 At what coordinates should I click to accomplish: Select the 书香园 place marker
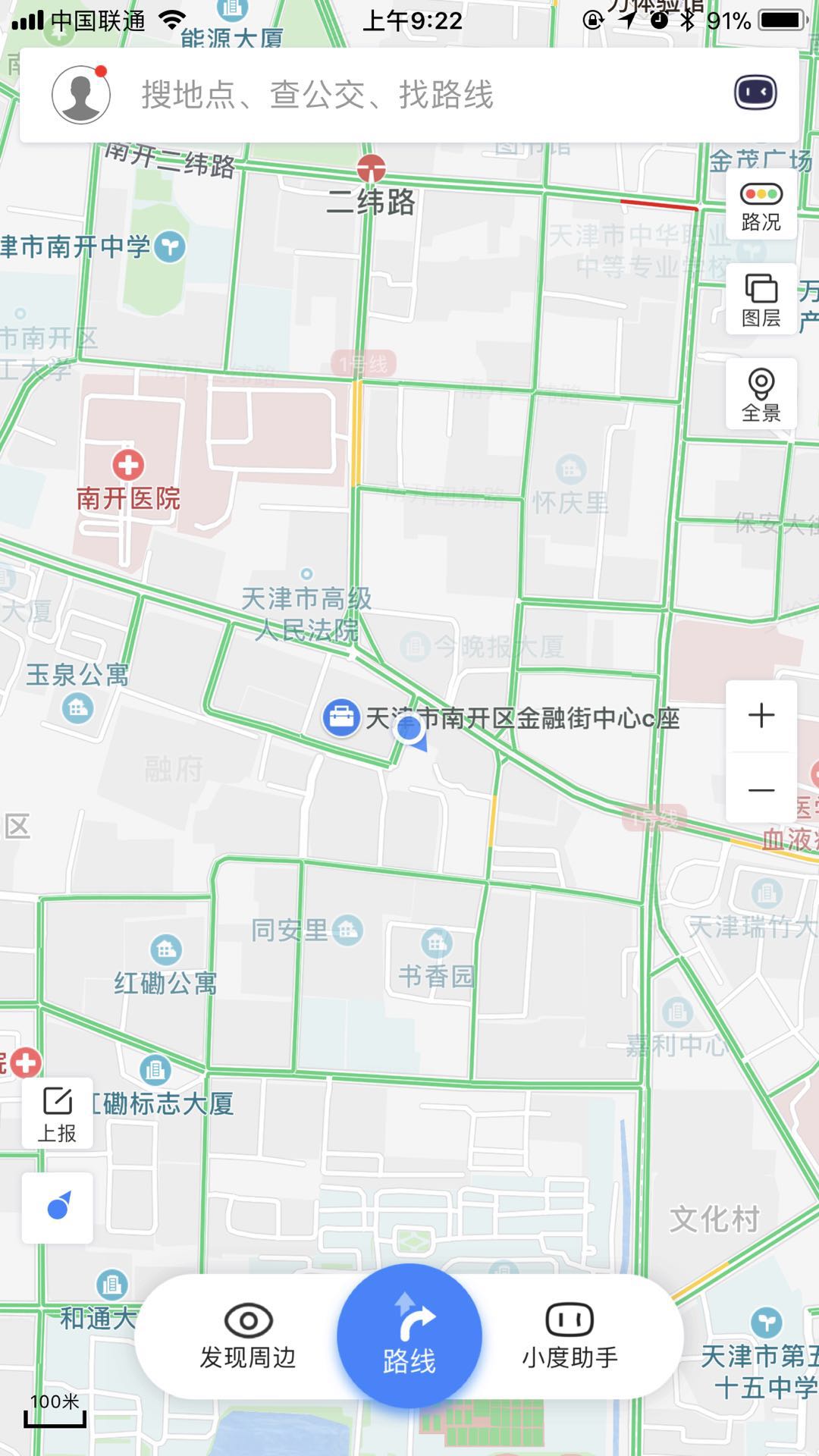[437, 944]
